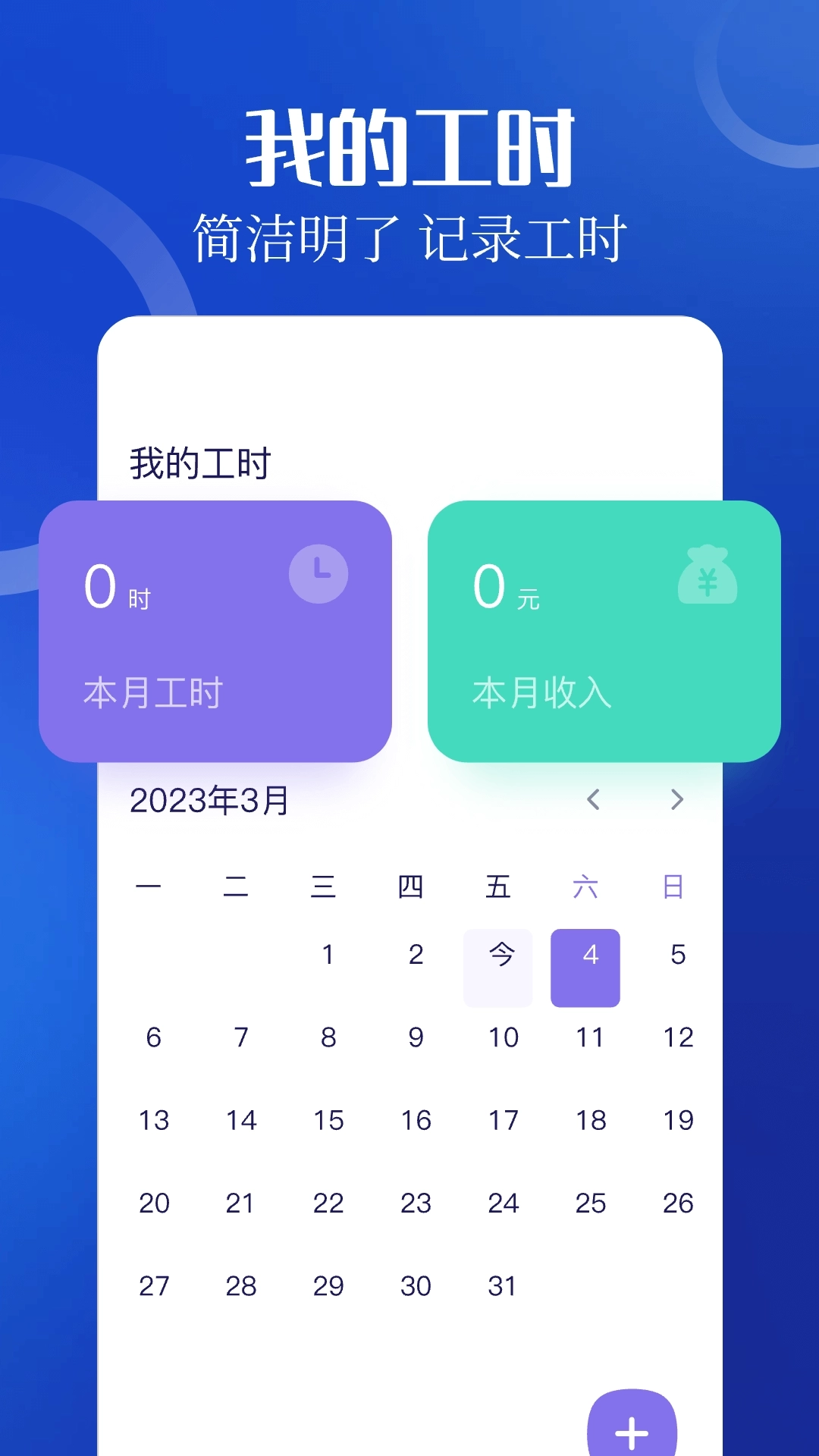Select March 10 on the calendar

(x=503, y=1037)
